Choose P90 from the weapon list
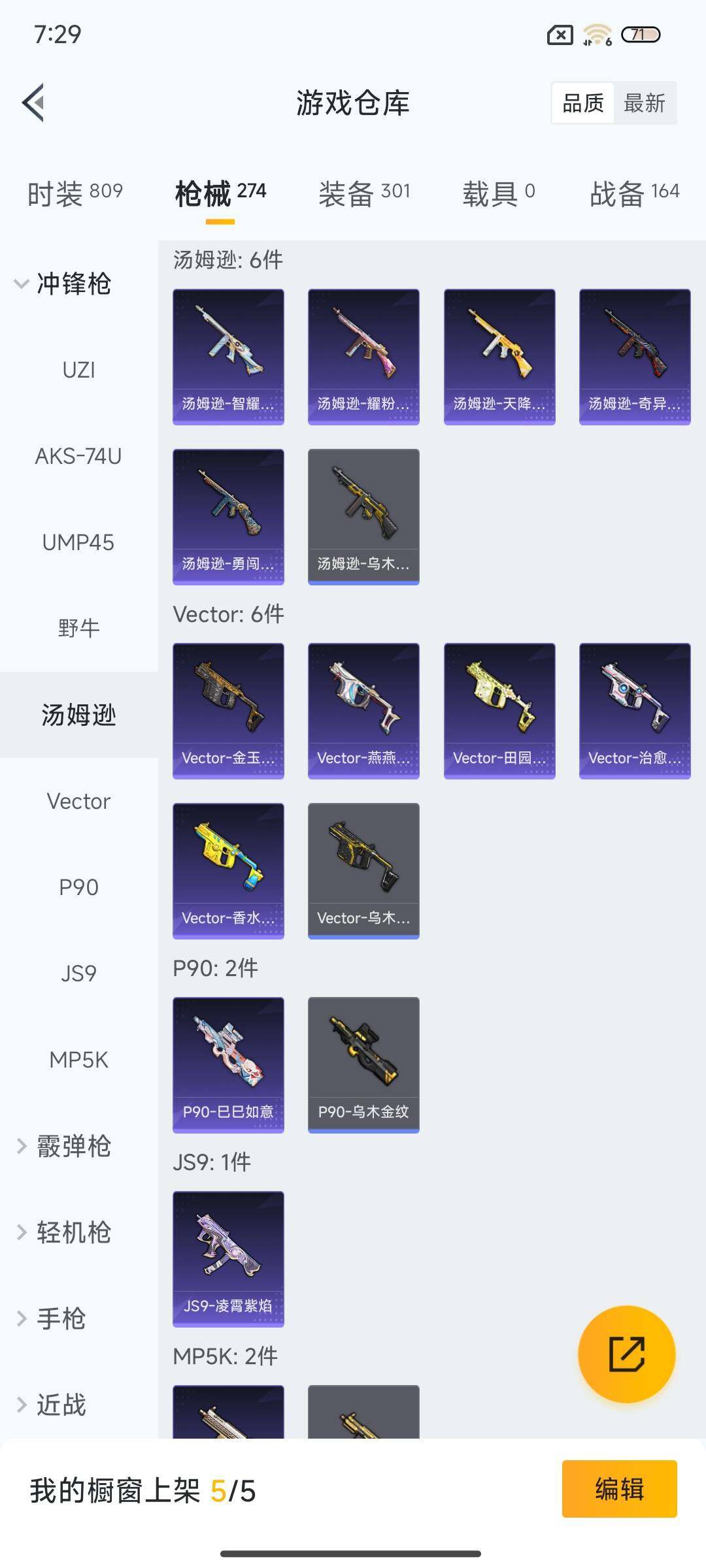This screenshot has width=706, height=1568. 78,888
